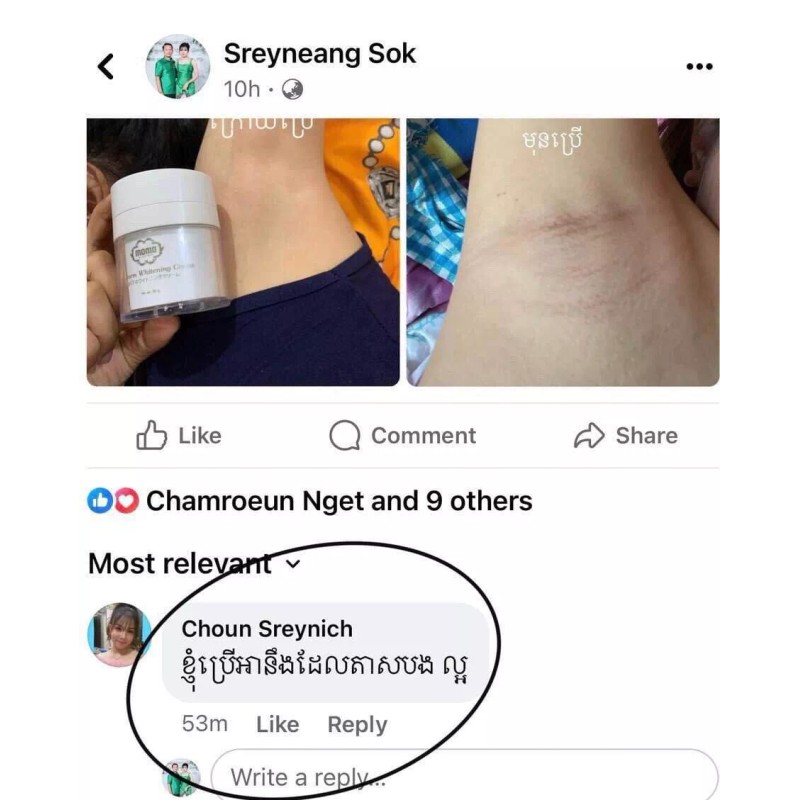Share this post
This screenshot has height=800, width=800.
click(626, 436)
